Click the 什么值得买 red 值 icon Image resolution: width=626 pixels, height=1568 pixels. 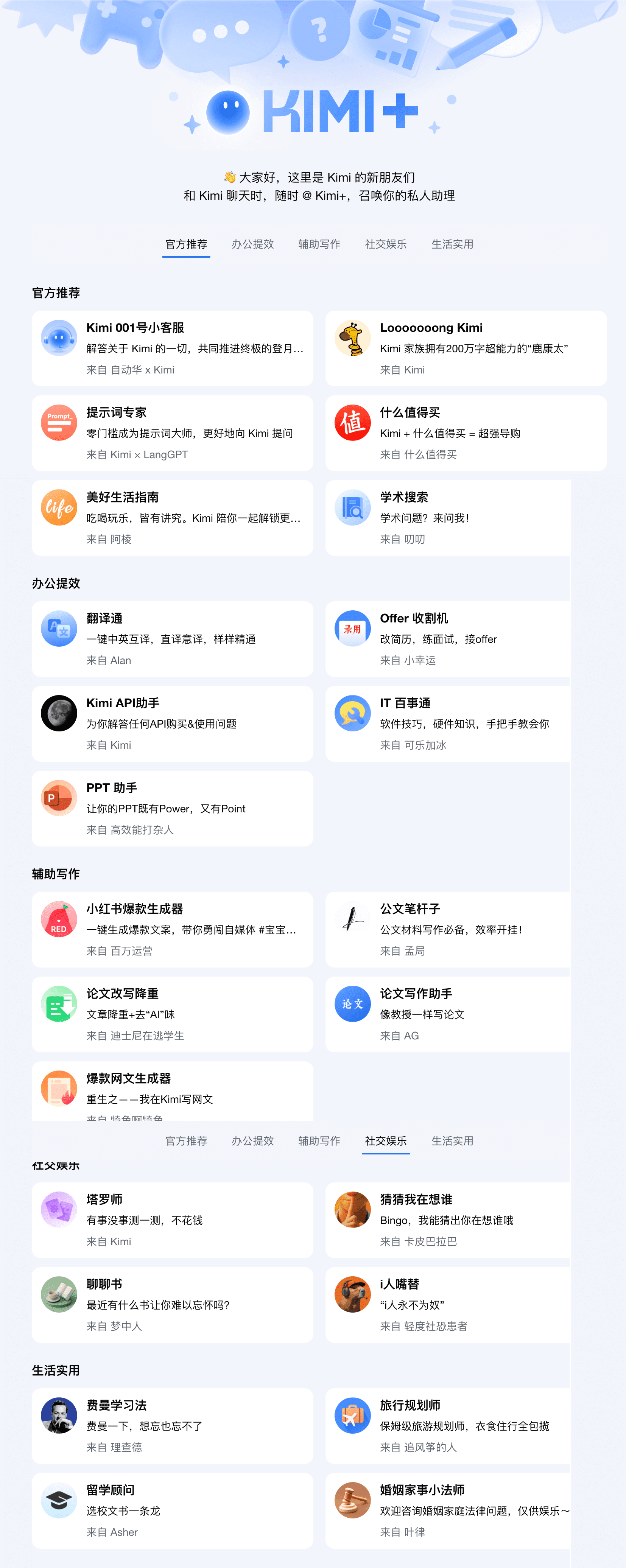pyautogui.click(x=353, y=422)
